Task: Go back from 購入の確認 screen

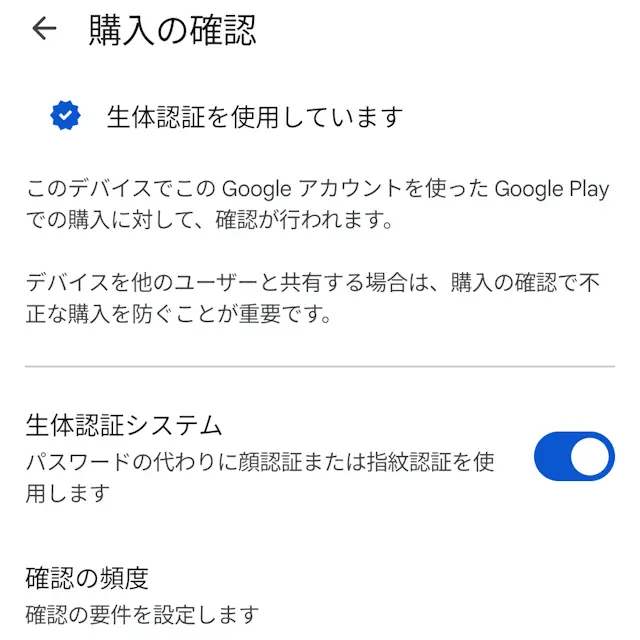Action: coord(44,30)
